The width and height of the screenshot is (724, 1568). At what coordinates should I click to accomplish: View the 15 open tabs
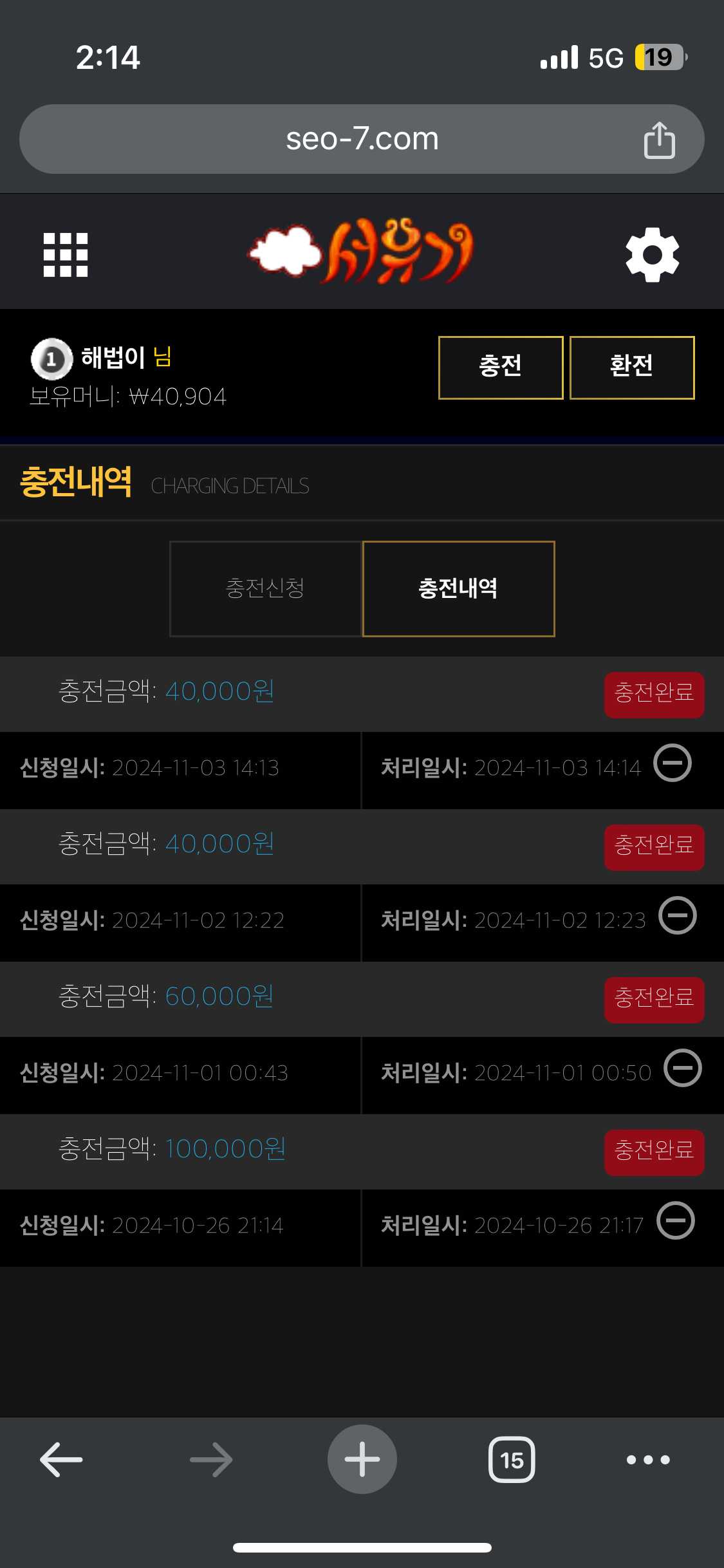click(x=512, y=1459)
